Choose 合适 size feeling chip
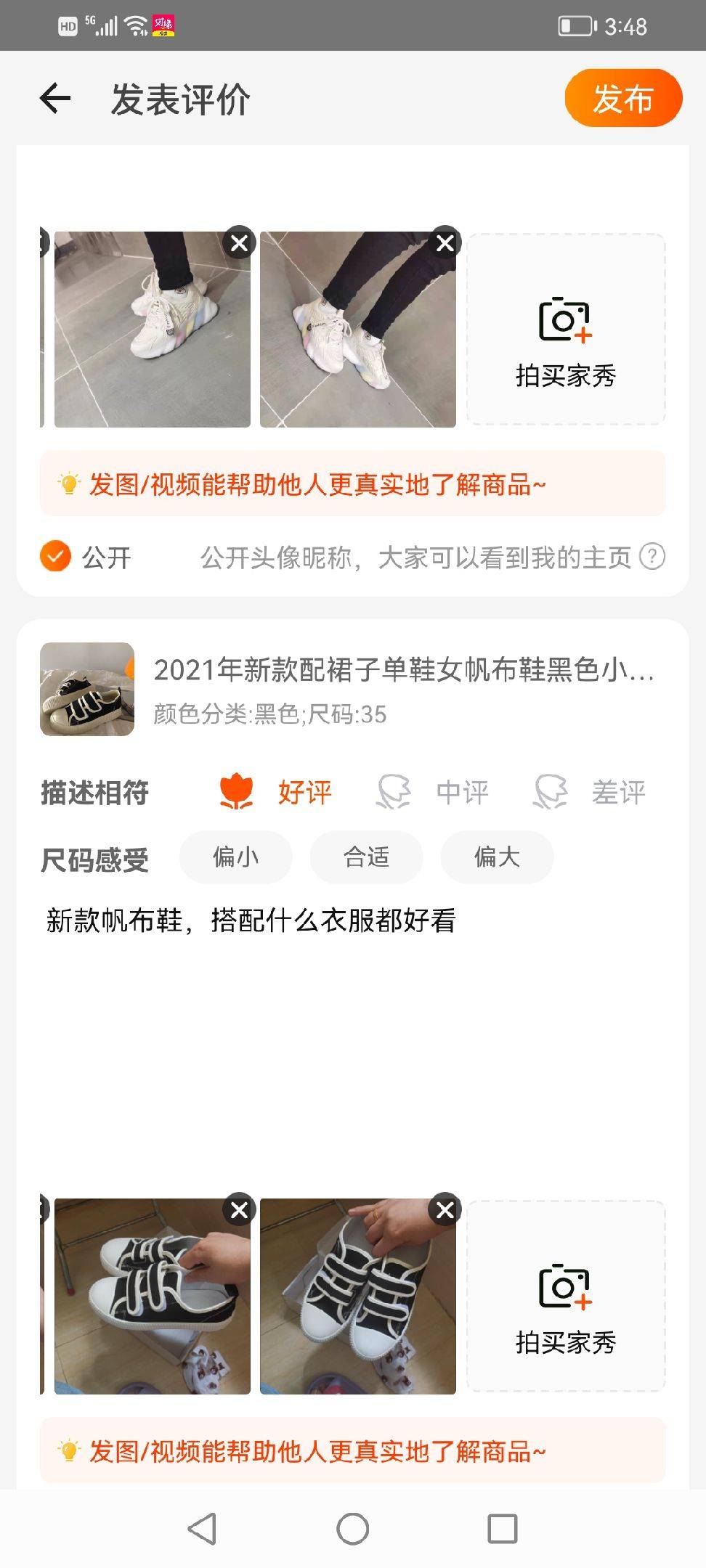This screenshot has height=1568, width=706. 366,857
